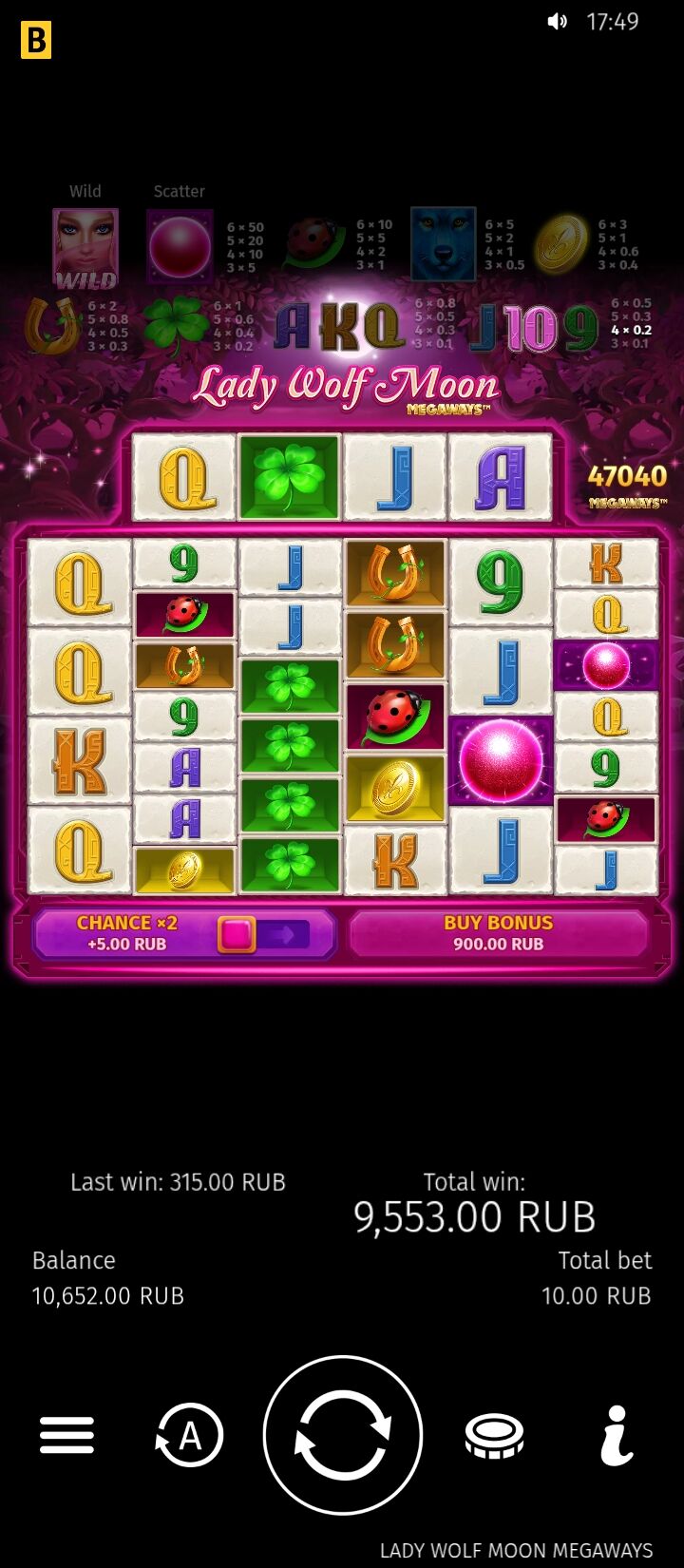The image size is (684, 1568).
Task: Tap the yellow B logo
Action: (x=36, y=40)
